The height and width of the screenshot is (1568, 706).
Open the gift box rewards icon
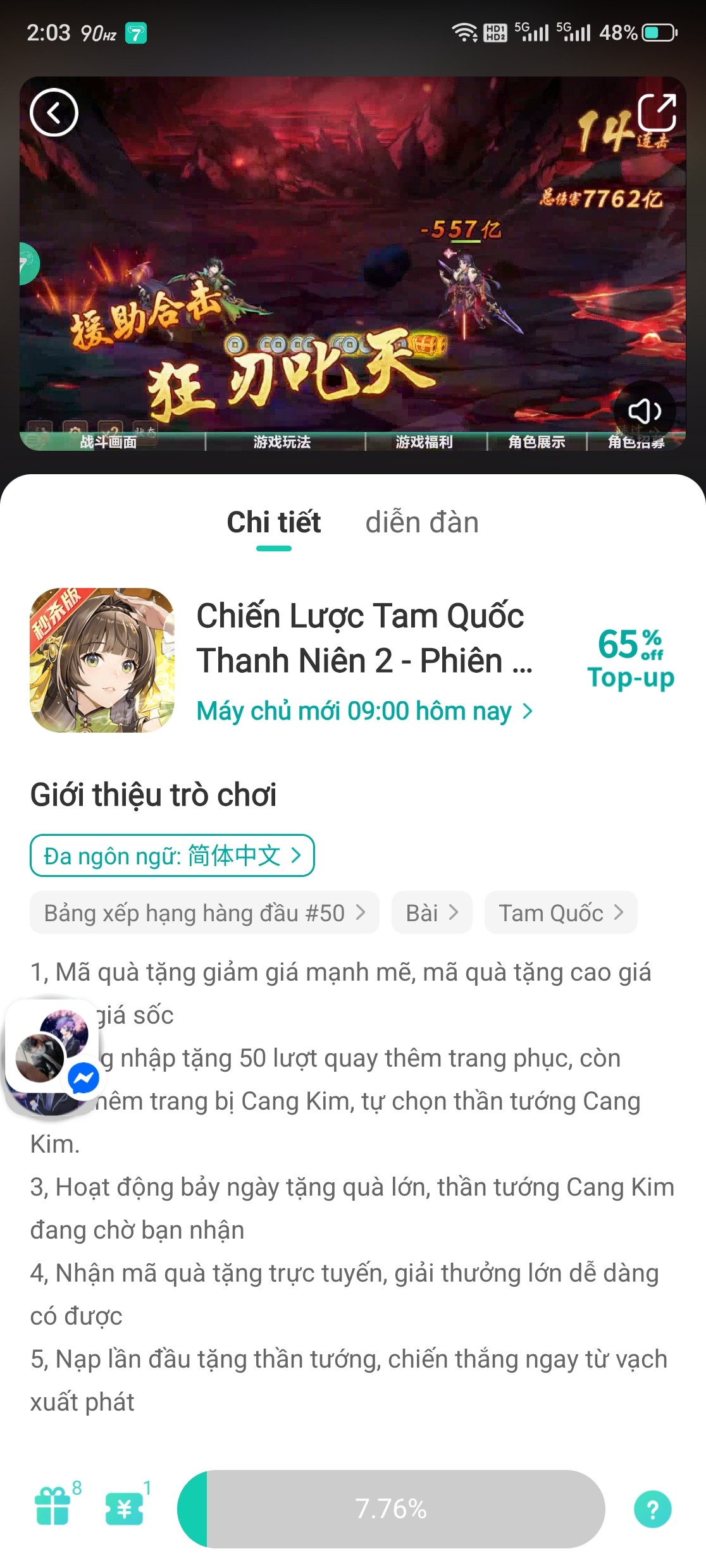[x=53, y=1507]
